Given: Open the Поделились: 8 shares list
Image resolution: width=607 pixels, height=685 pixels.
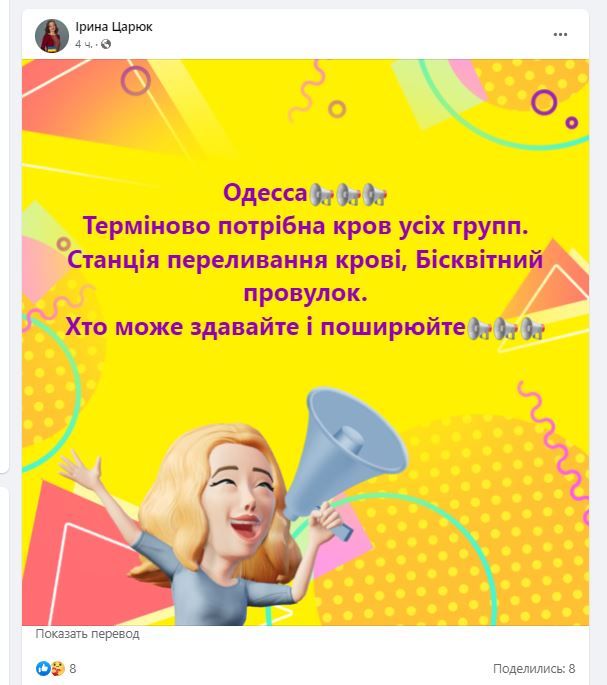Looking at the screenshot, I should [534, 668].
